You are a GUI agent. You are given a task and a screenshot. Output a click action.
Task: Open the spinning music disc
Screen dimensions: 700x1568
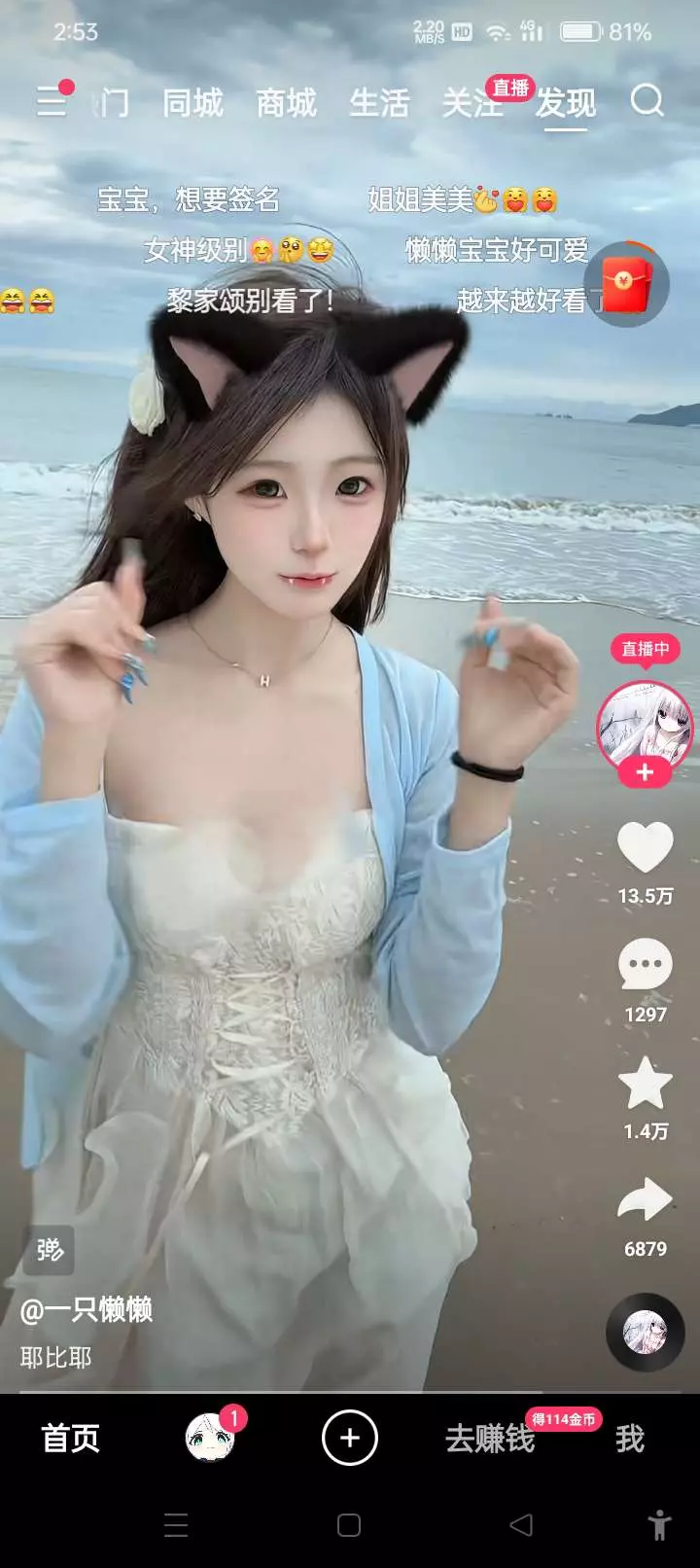click(645, 1333)
